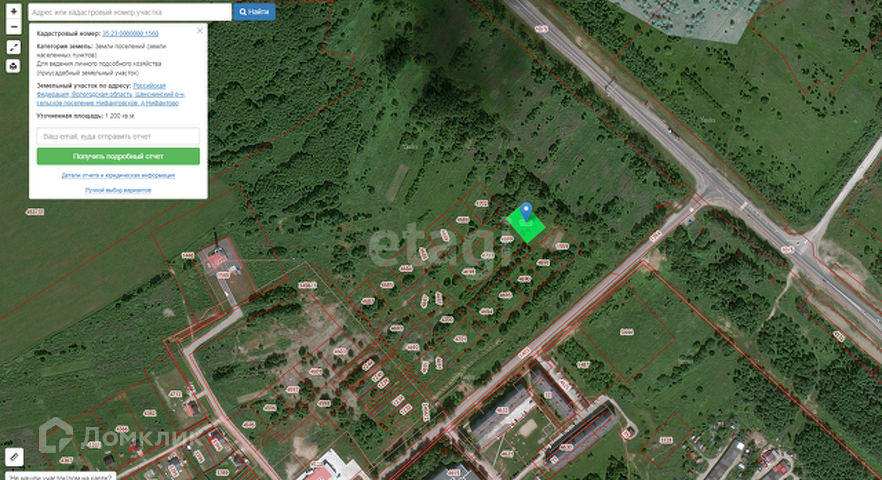This screenshot has height=480, width=882.
Task: Zoom in on the cadastral map
Action: point(13,10)
